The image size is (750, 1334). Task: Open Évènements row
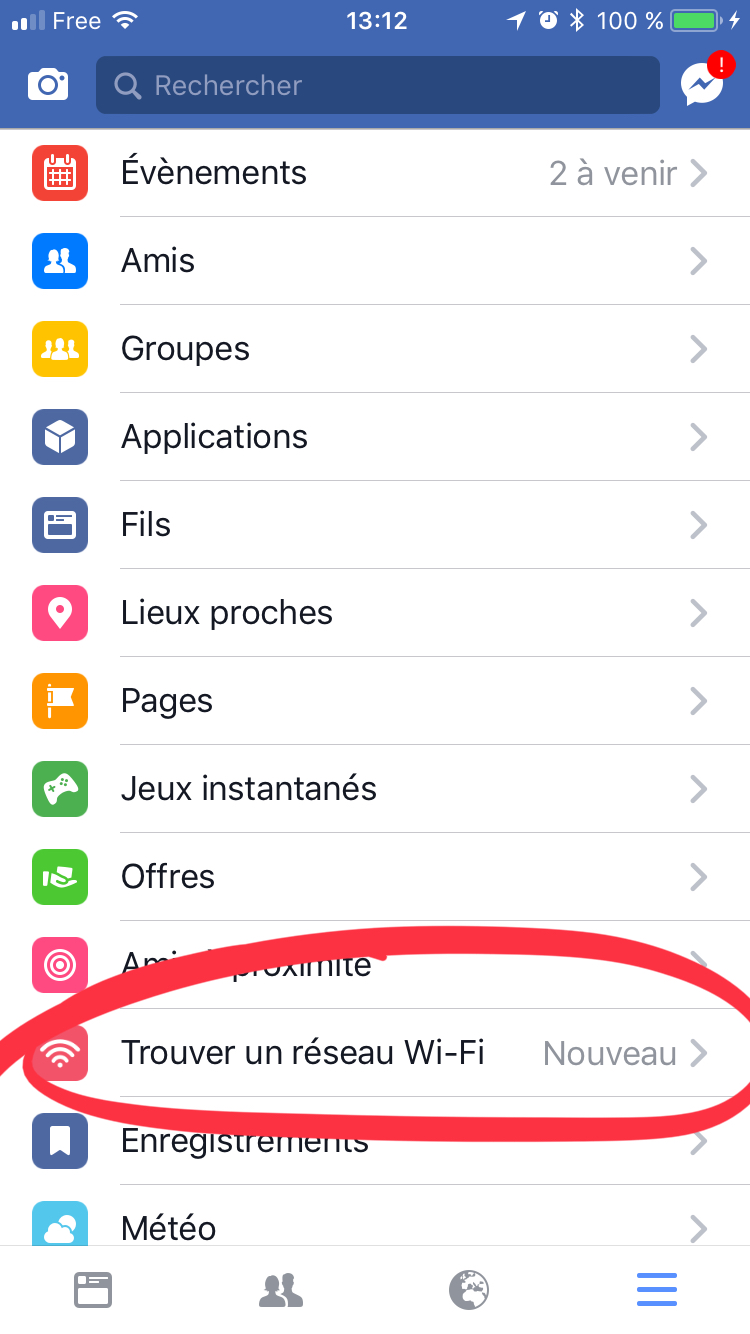[x=375, y=173]
